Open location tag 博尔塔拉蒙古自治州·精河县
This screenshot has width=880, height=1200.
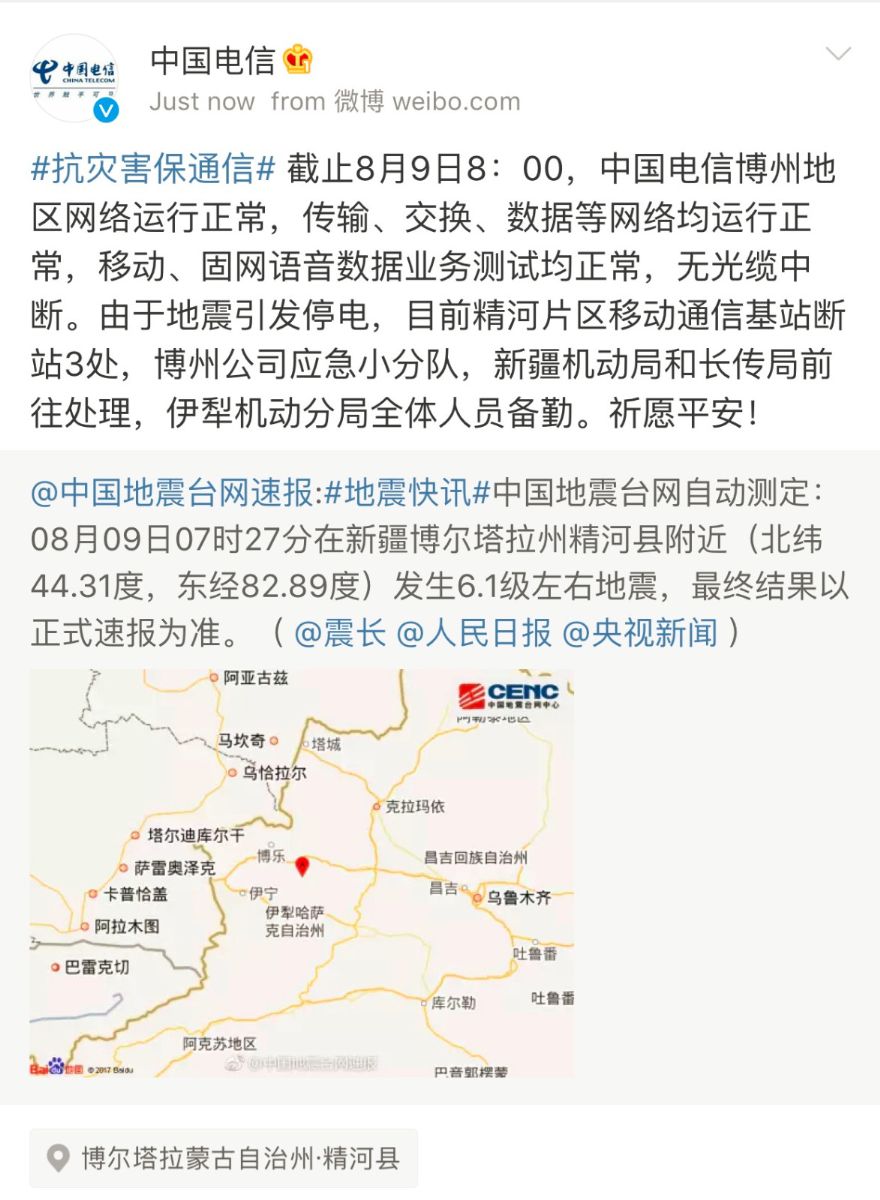pos(224,1158)
